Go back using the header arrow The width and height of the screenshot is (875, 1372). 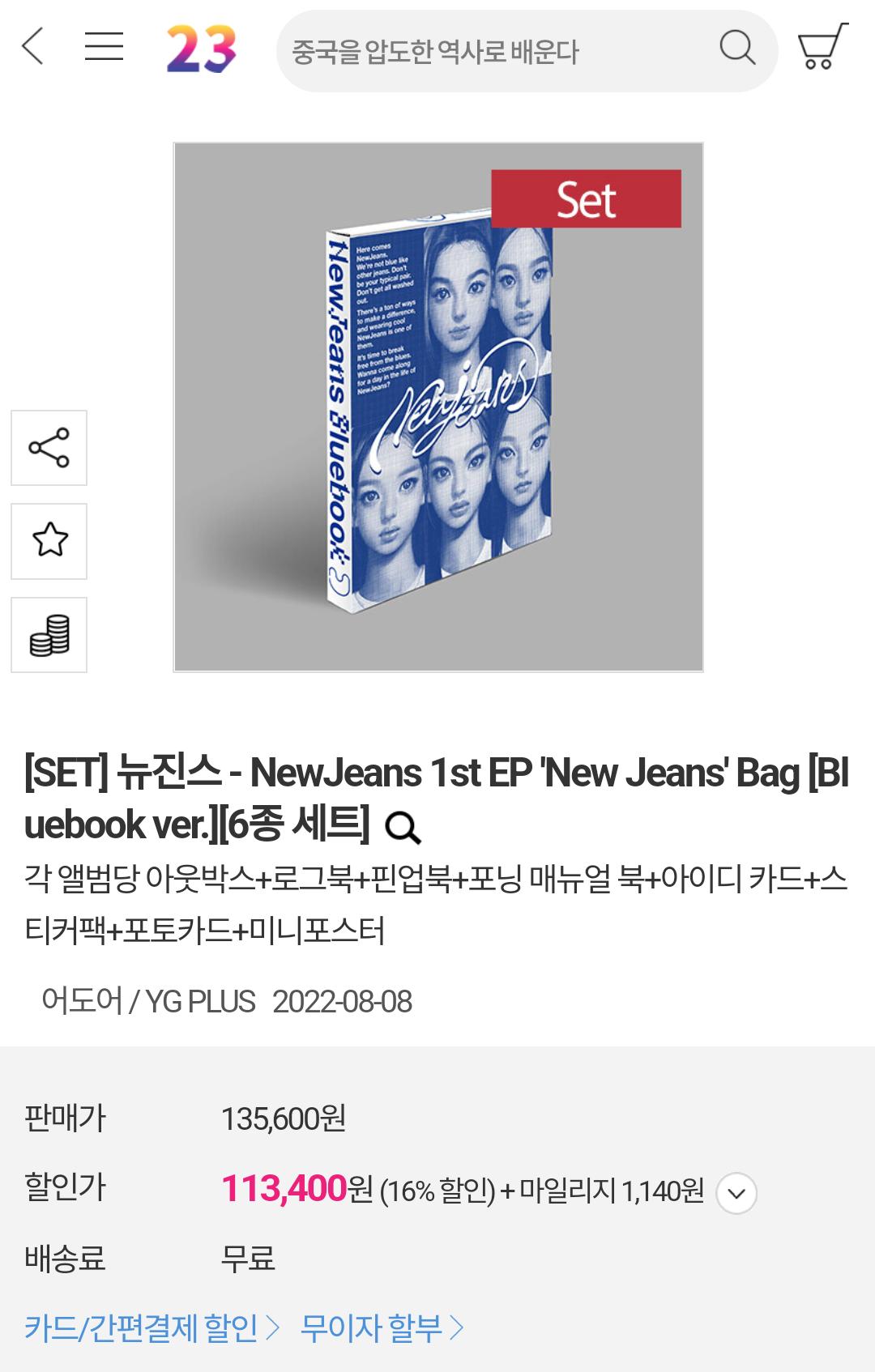point(32,46)
